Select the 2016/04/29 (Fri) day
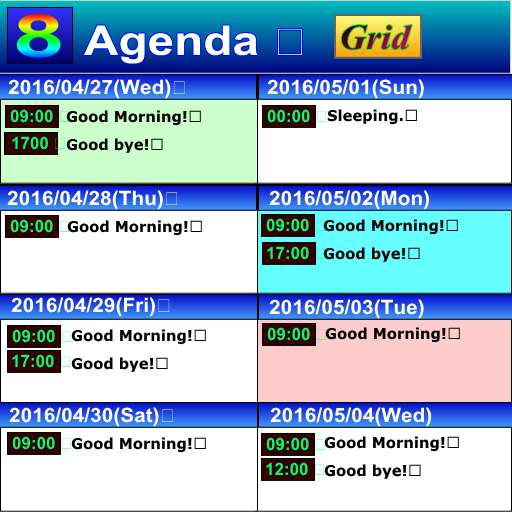 129,306
